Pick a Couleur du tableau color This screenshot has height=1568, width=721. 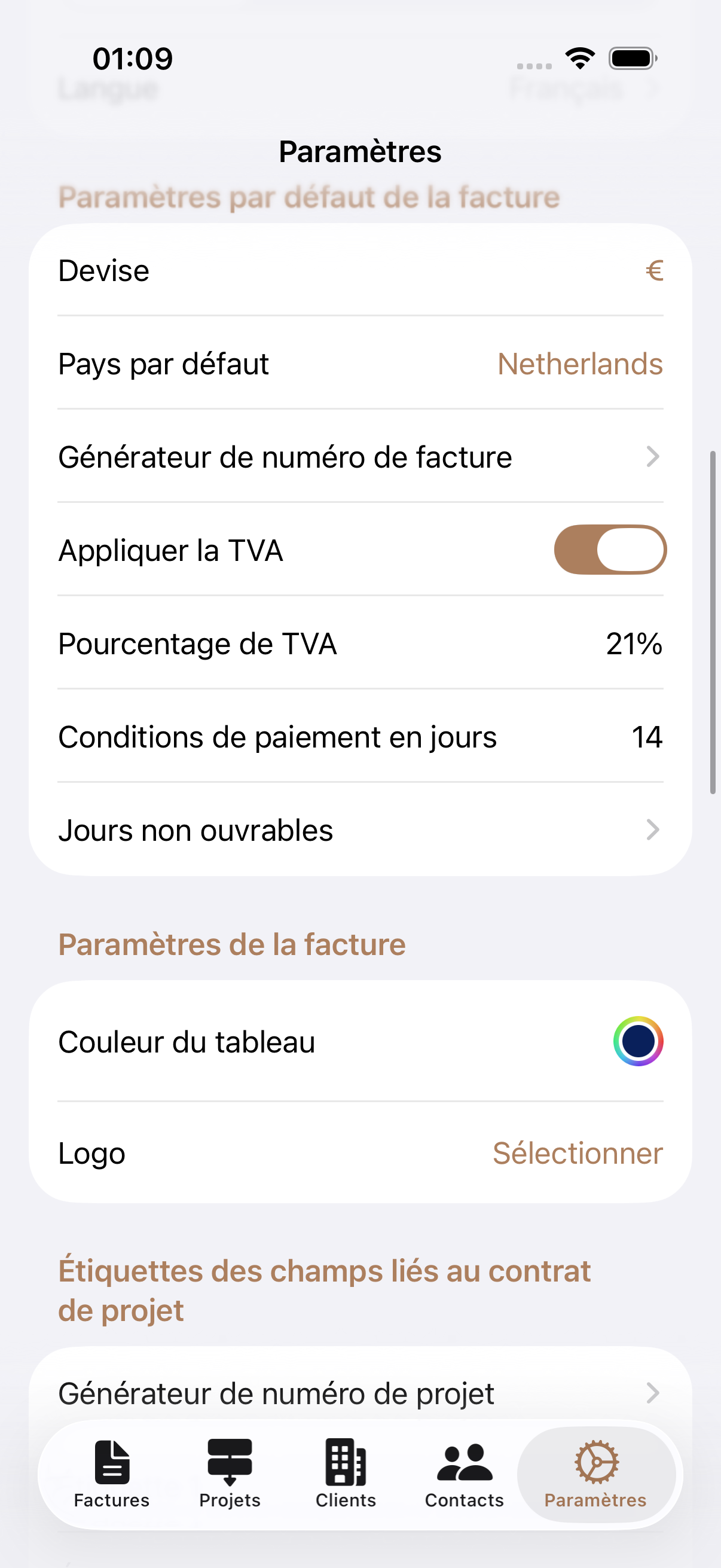pos(638,1042)
